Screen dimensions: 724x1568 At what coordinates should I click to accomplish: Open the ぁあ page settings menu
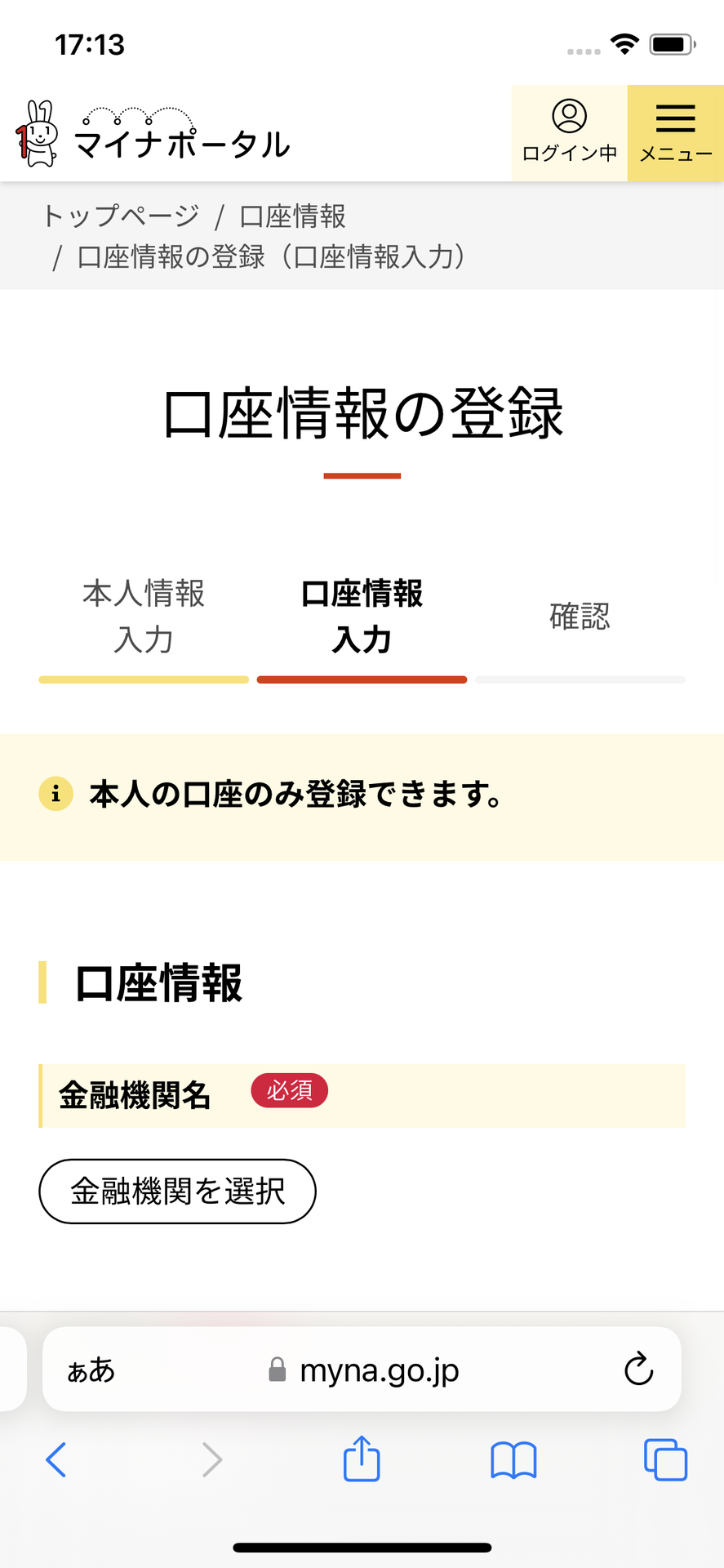91,1370
